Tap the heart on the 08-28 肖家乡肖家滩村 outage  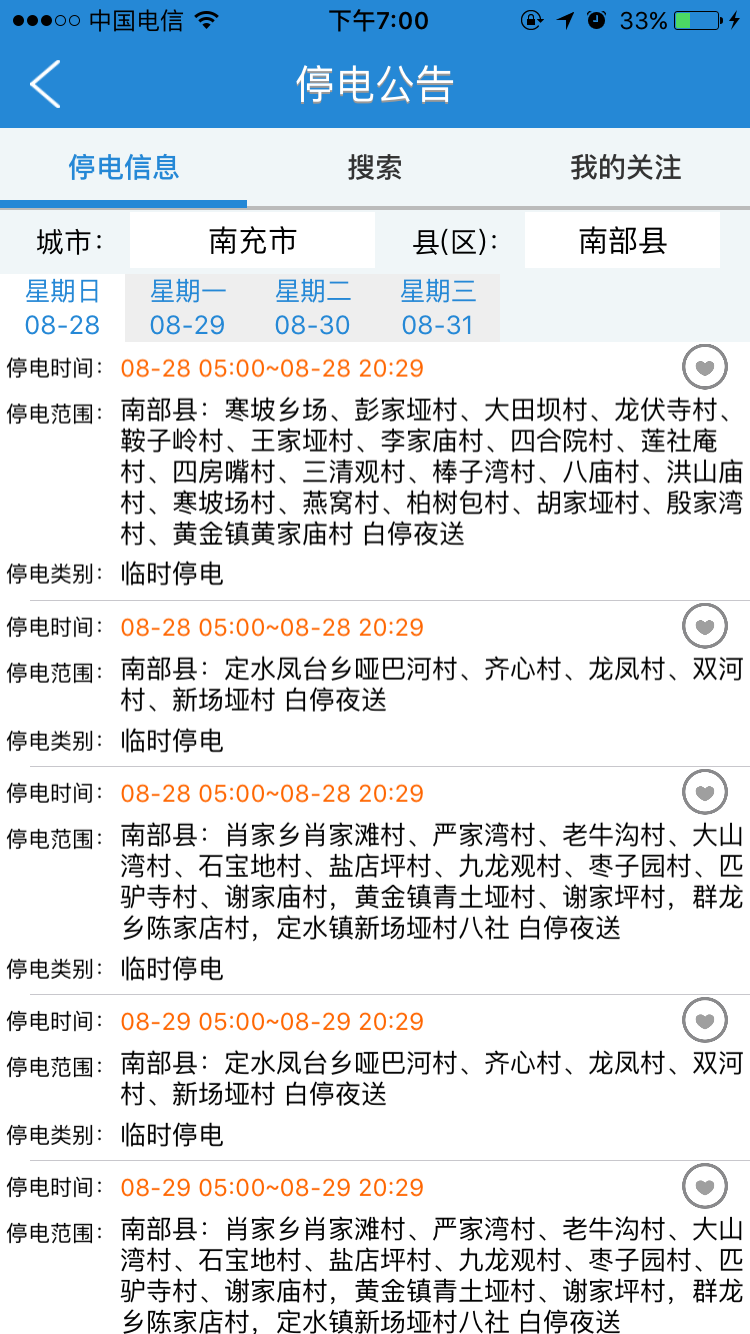(704, 793)
